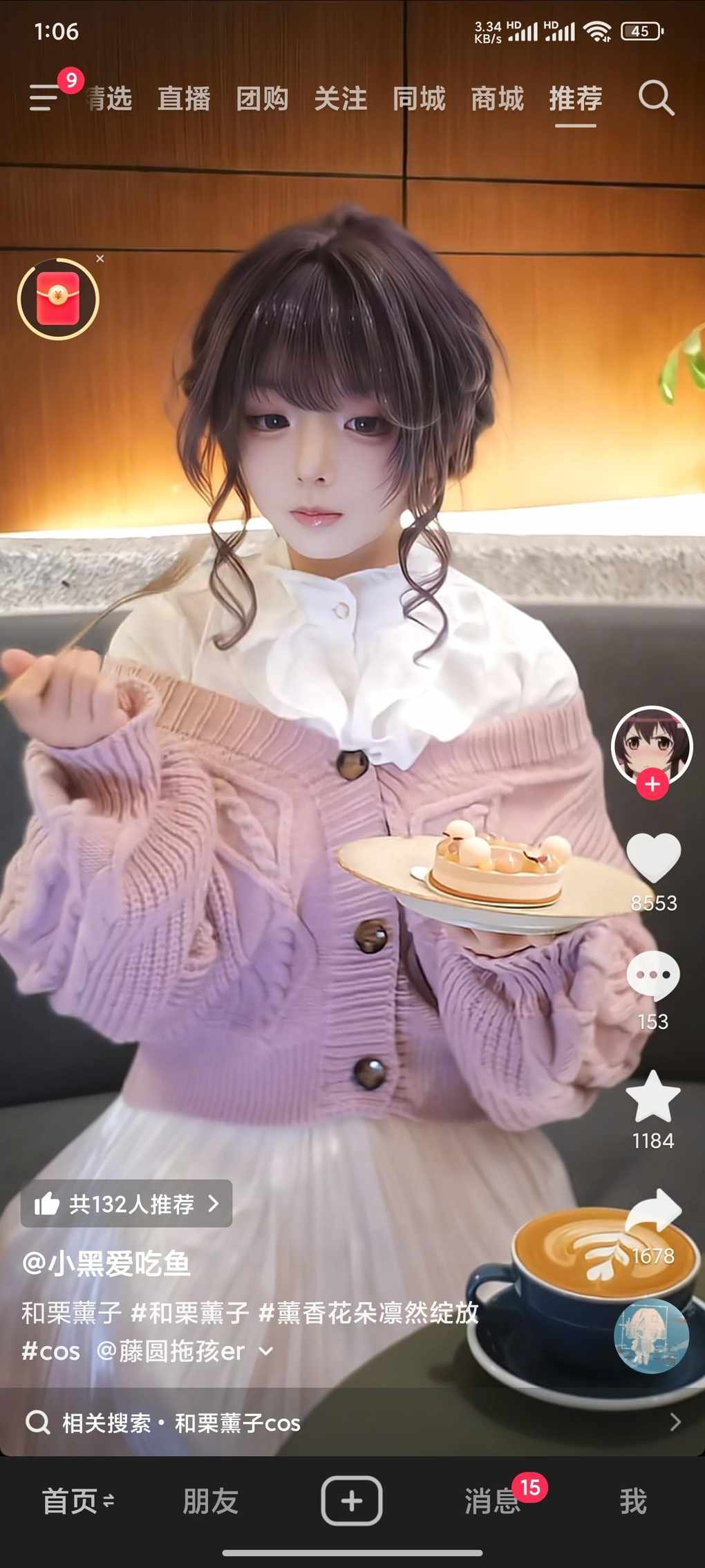705x1568 pixels.
Task: Dismiss the red envelope widget
Action: 100,259
